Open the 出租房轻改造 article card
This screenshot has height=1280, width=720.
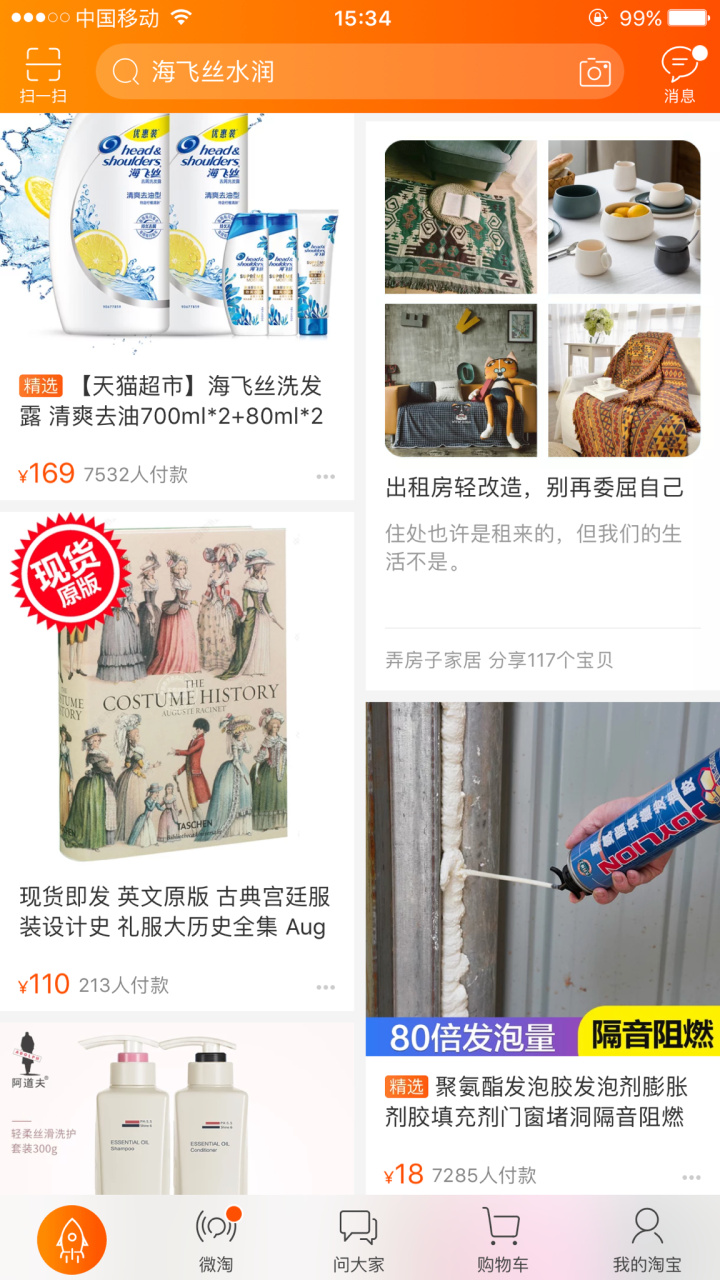tap(542, 400)
